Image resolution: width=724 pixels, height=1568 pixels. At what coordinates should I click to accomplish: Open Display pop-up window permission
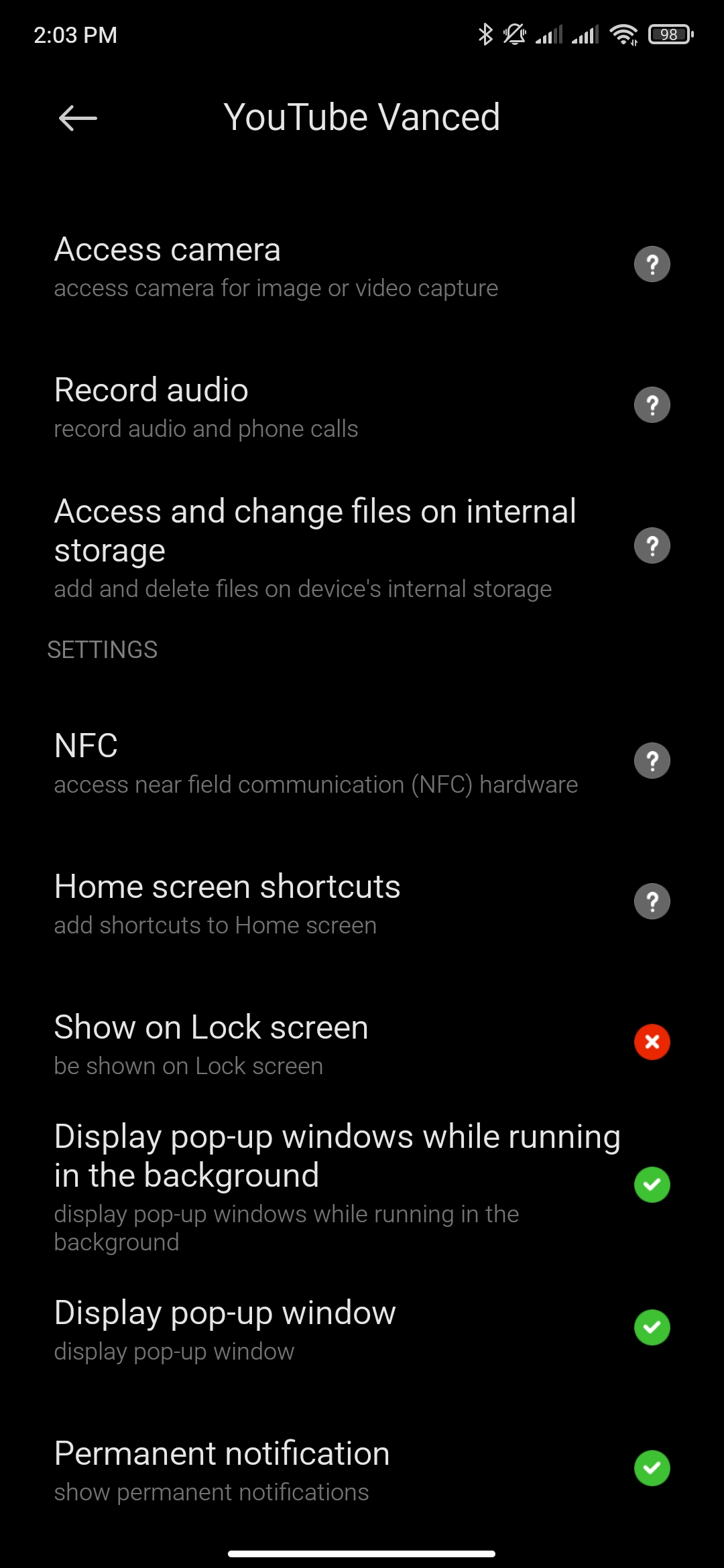click(x=362, y=1329)
